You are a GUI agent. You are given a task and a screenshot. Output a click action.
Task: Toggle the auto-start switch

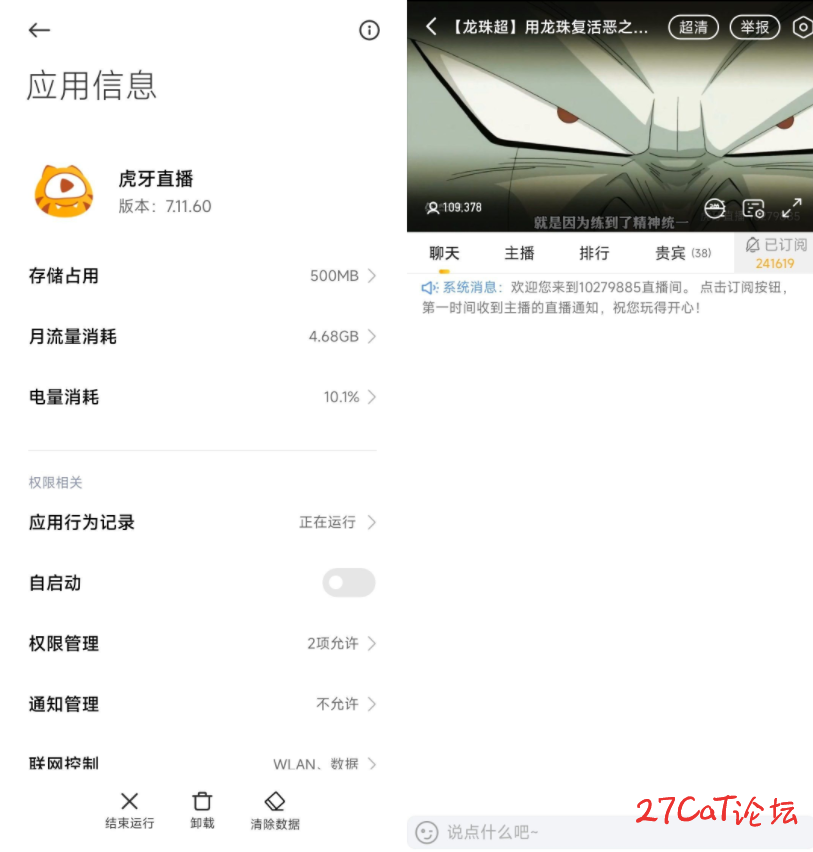(x=348, y=583)
